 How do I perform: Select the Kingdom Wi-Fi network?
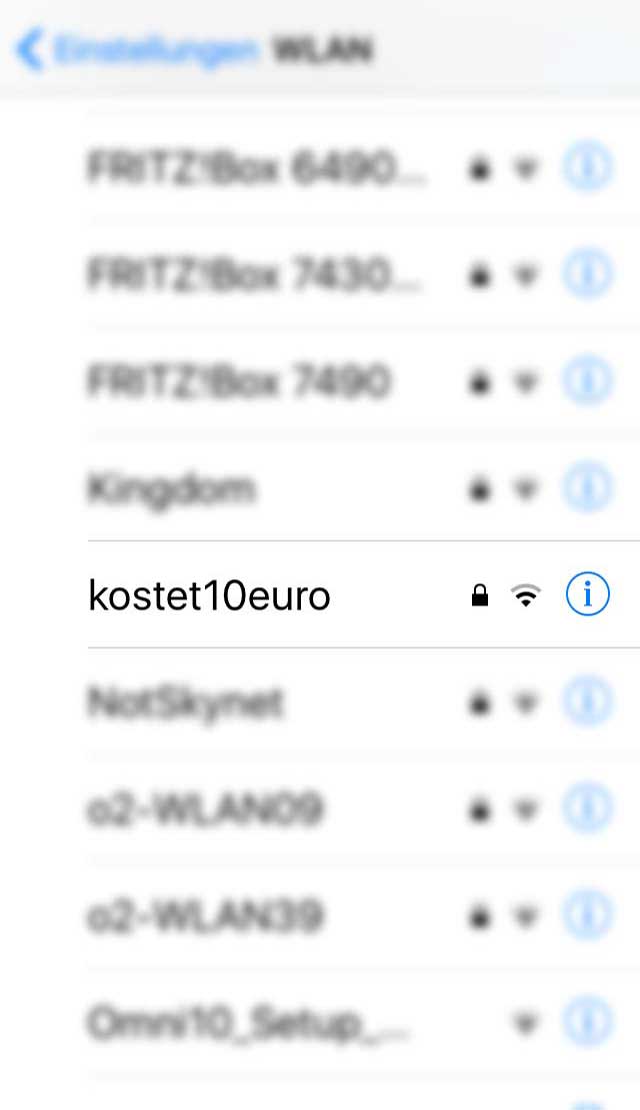pyautogui.click(x=172, y=489)
